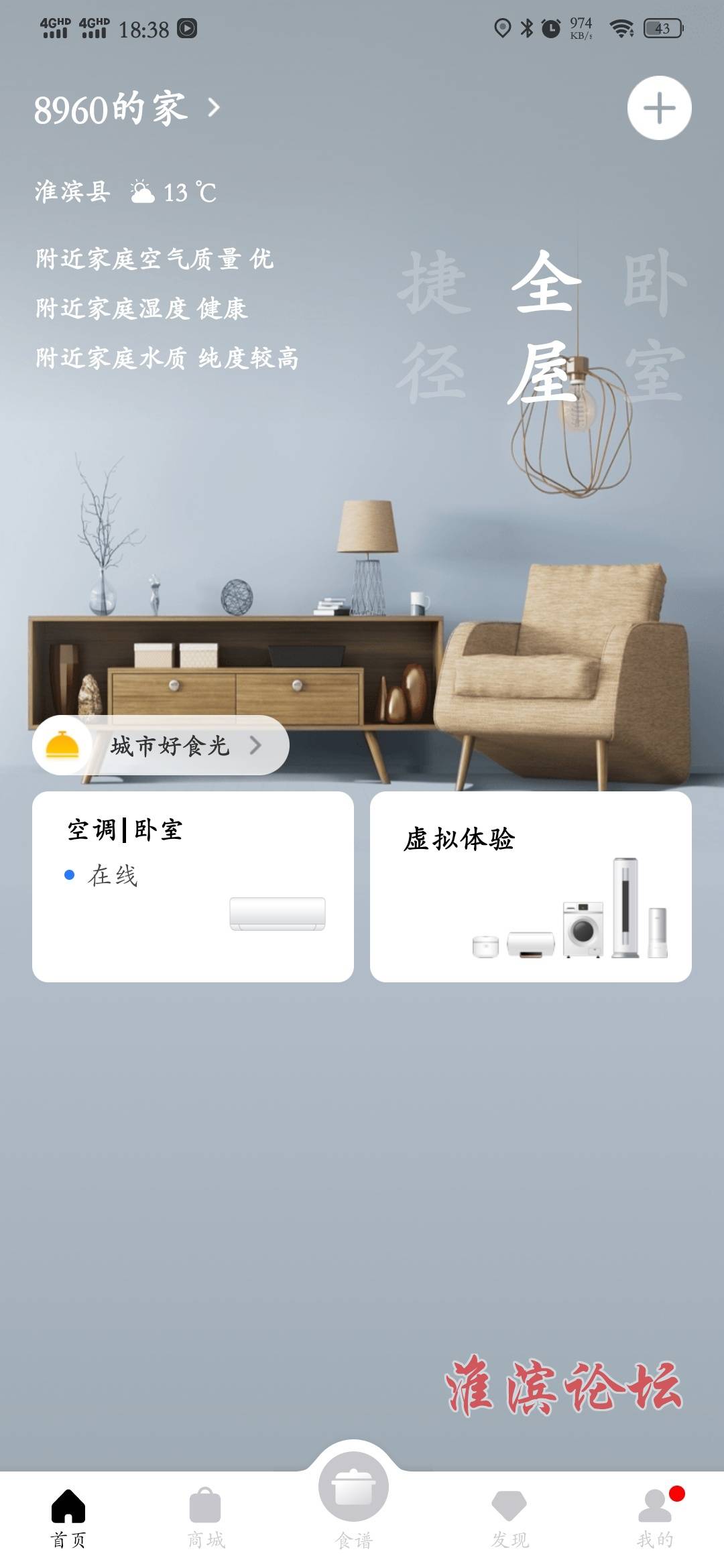View 淮滨县 weather details
Screen dimensions: 724x1568
coord(126,192)
